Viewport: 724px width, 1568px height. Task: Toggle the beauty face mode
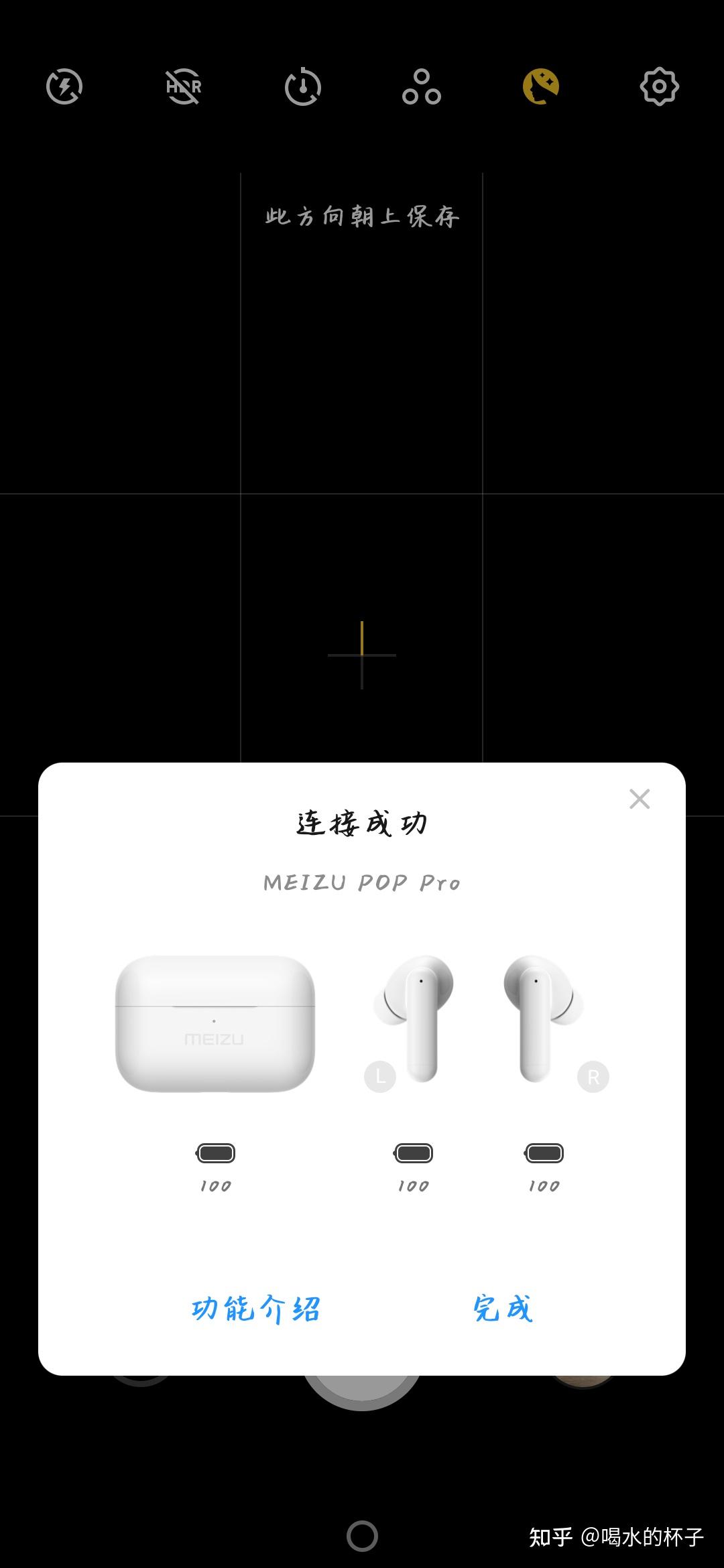(x=541, y=87)
